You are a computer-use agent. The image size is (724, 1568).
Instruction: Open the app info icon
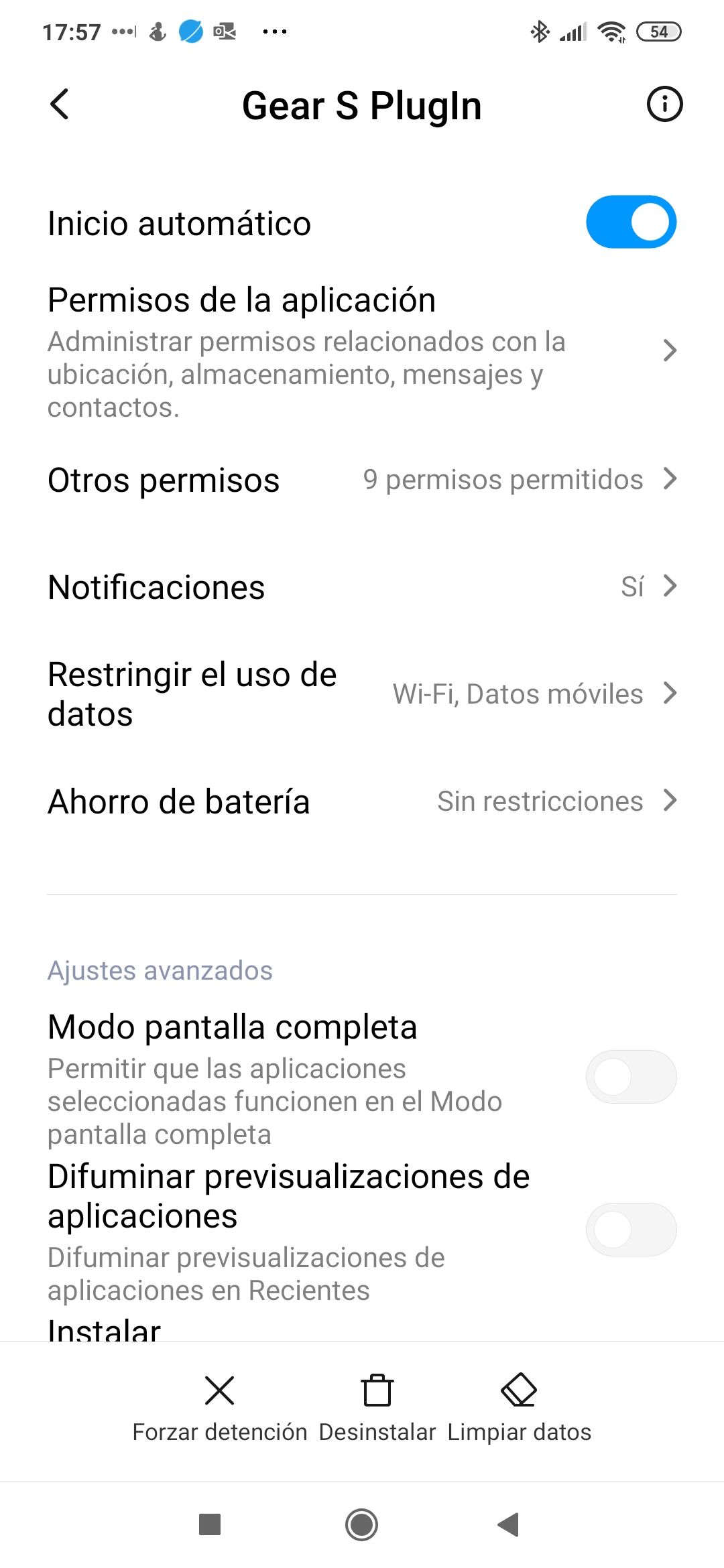[x=664, y=105]
